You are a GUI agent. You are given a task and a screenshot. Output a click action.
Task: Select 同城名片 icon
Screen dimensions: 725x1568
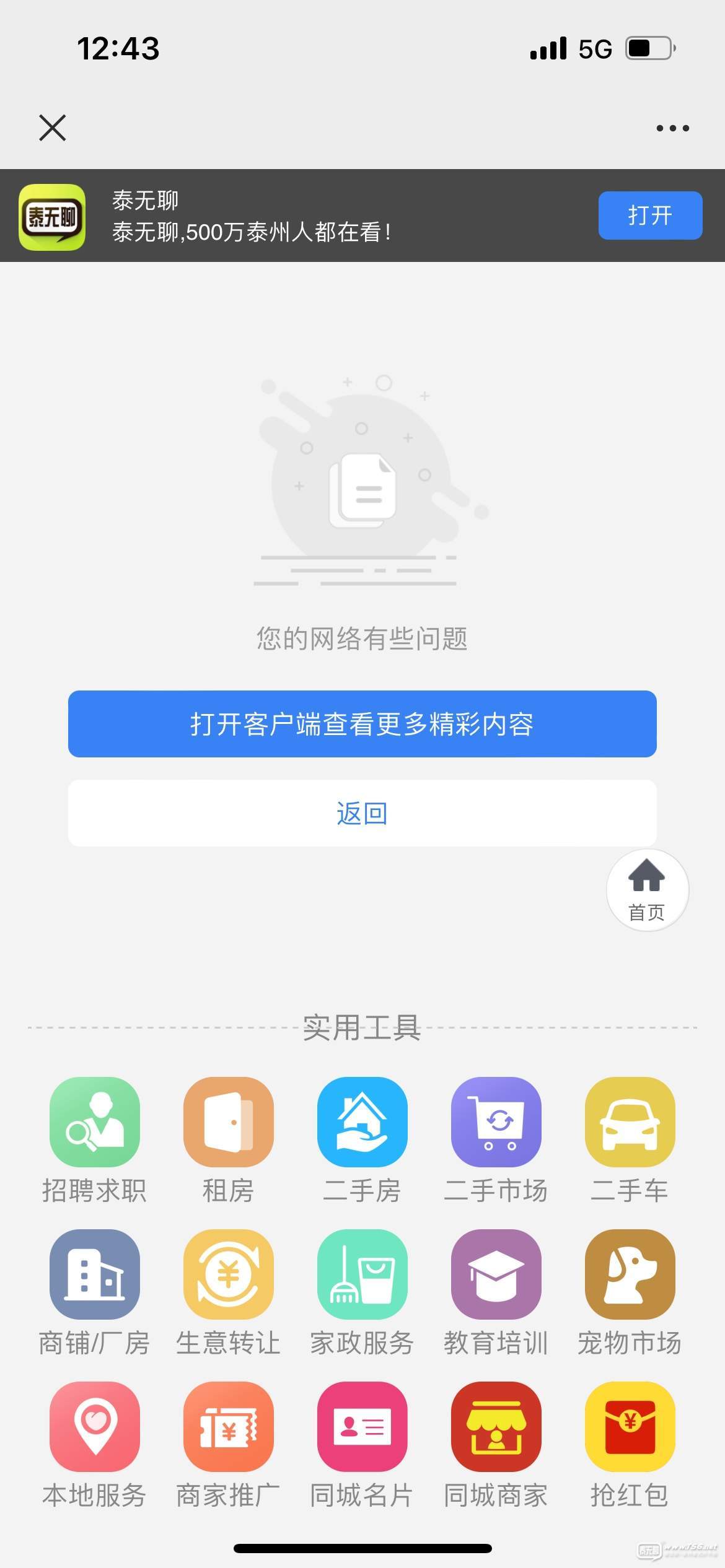pyautogui.click(x=362, y=1427)
